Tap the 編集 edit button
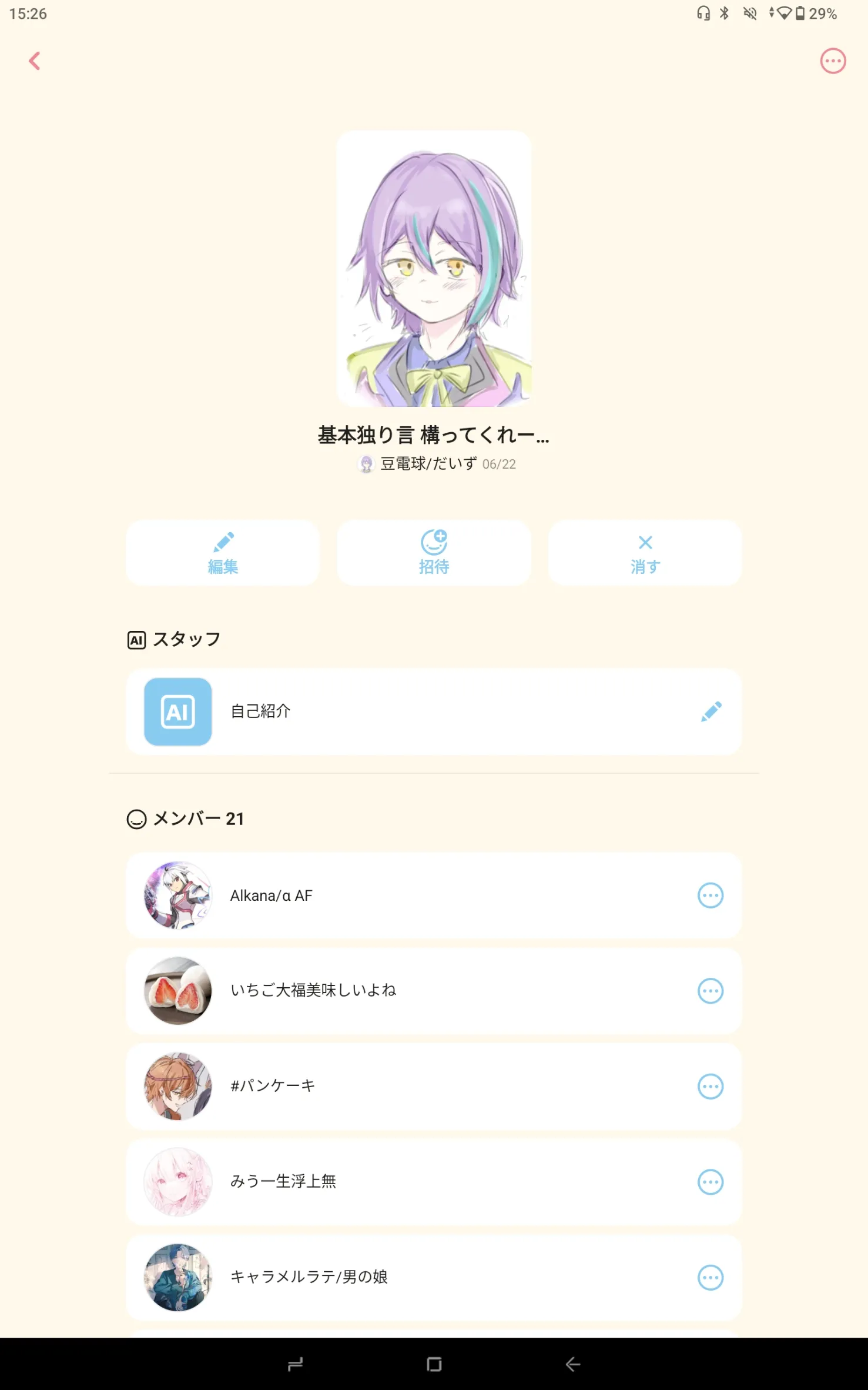 tap(223, 553)
